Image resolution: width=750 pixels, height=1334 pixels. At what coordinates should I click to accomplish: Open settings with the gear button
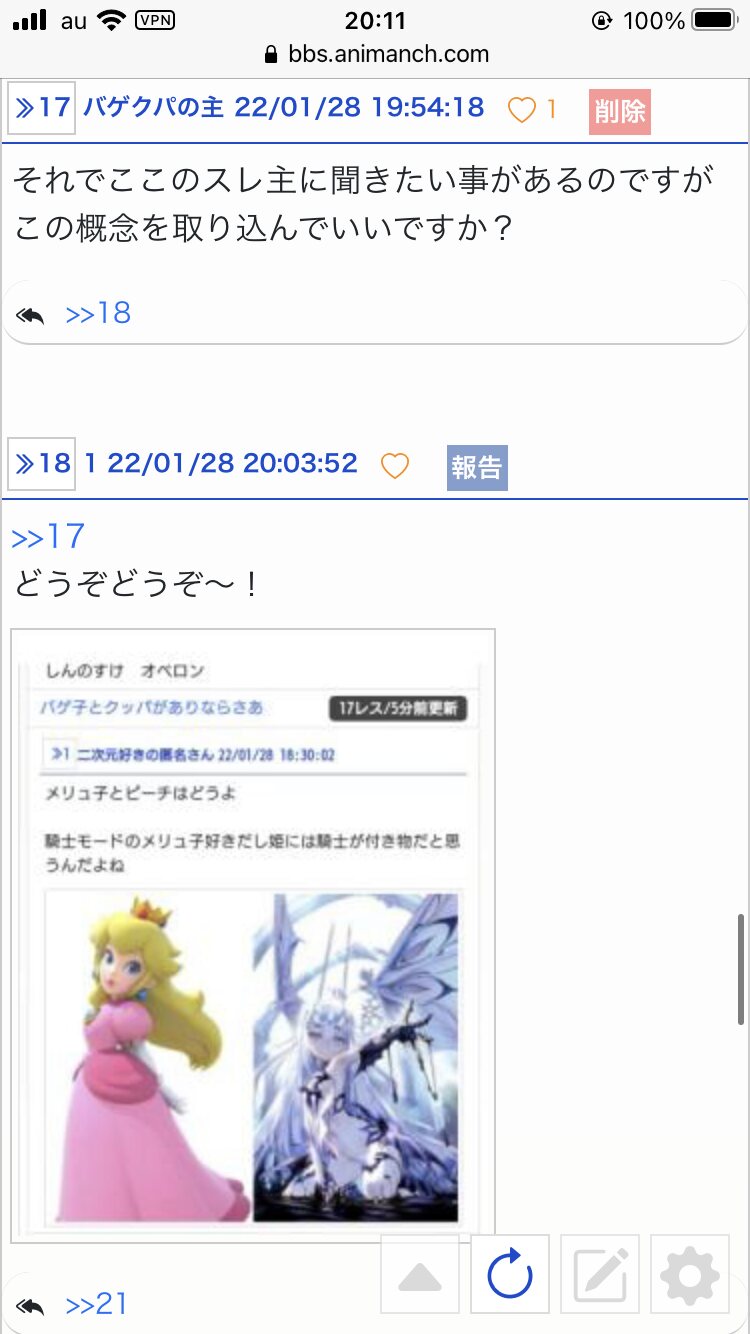(690, 1274)
